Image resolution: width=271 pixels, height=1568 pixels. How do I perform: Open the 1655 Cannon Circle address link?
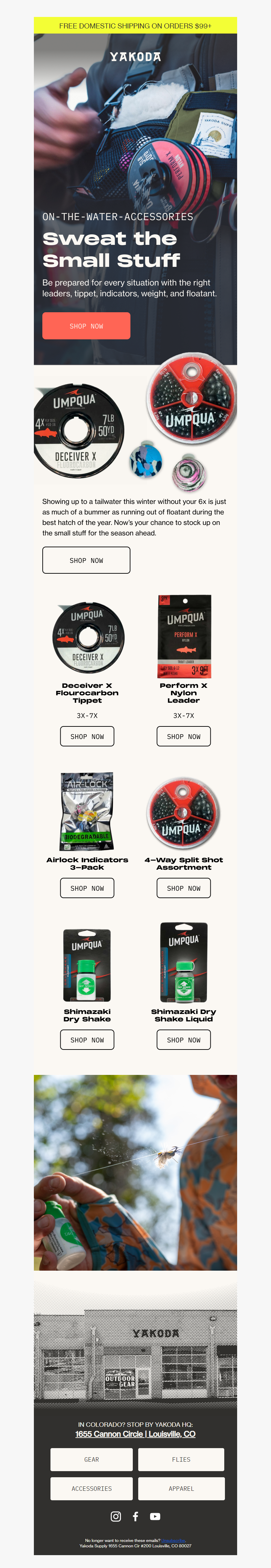(135, 1434)
